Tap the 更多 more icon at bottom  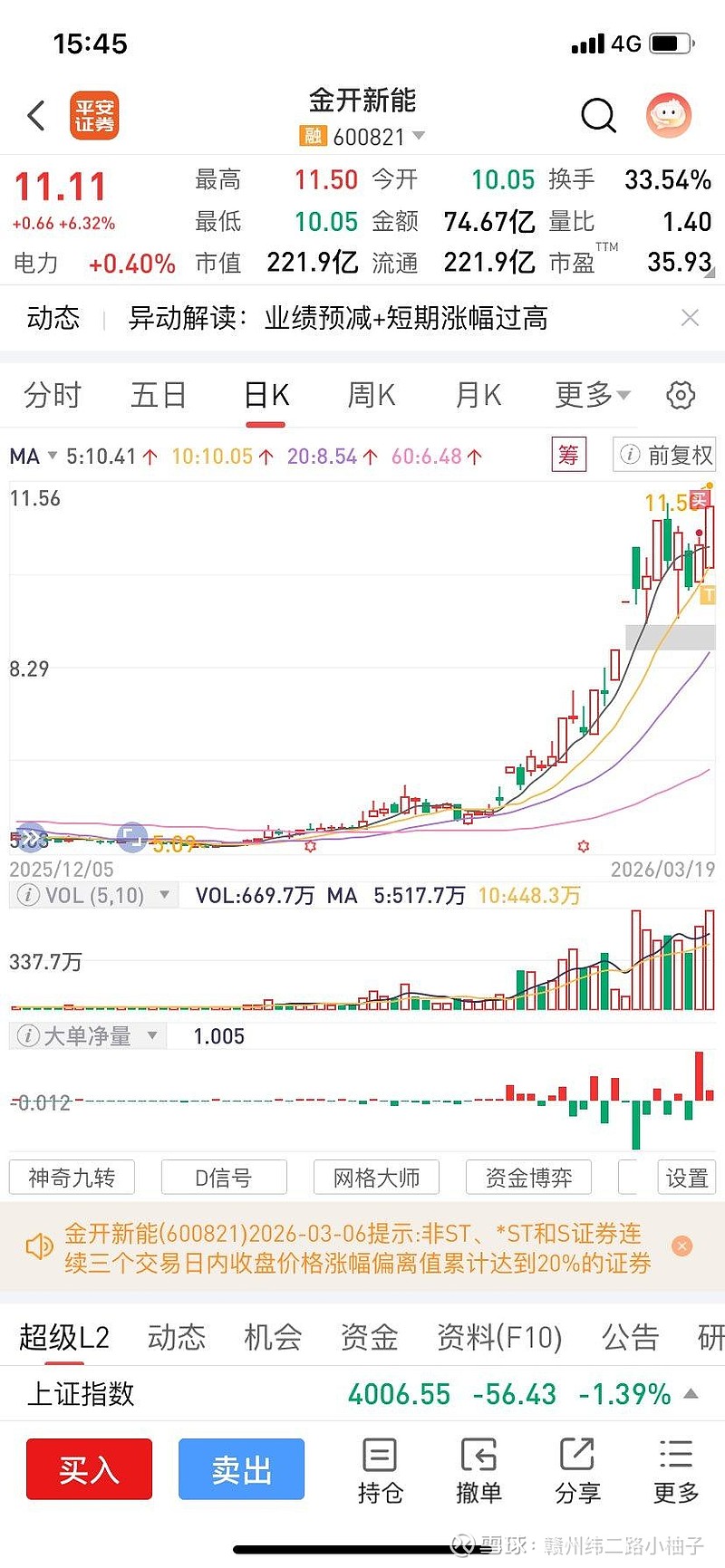point(675,1468)
